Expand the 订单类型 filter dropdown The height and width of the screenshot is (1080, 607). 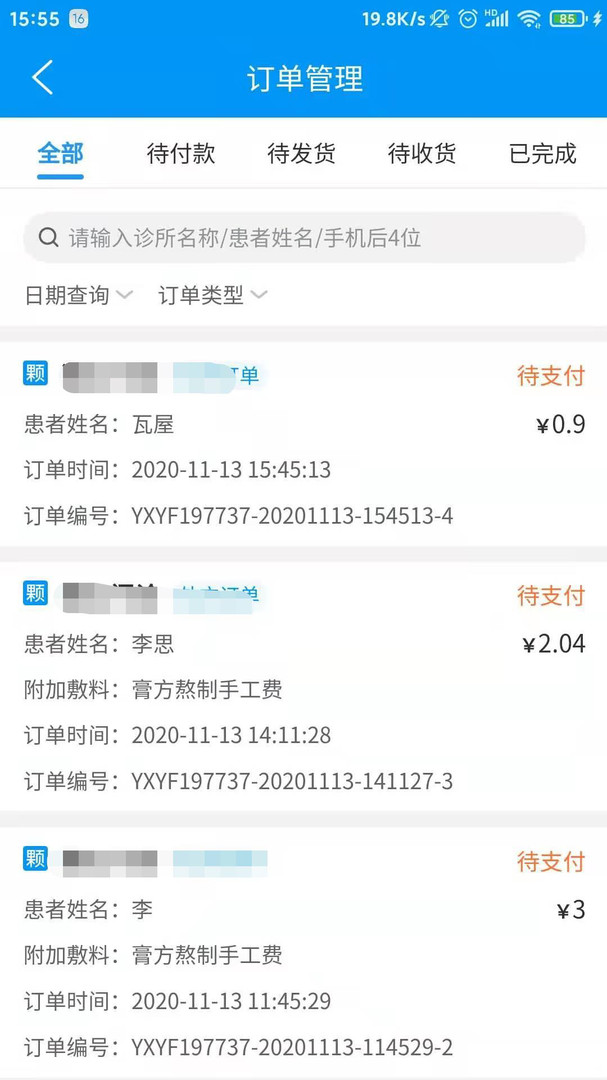point(212,295)
